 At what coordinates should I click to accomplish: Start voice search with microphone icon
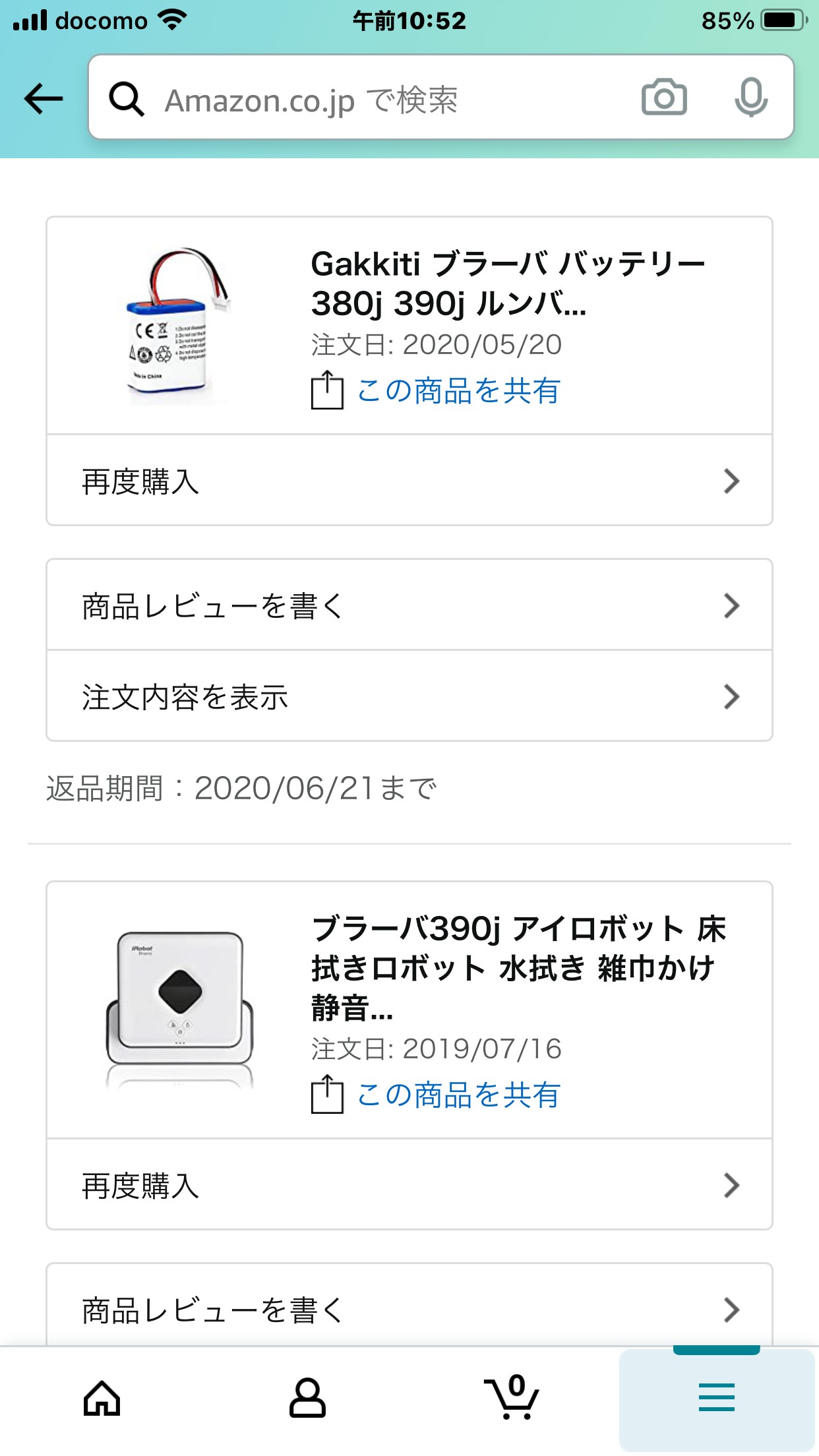click(751, 98)
